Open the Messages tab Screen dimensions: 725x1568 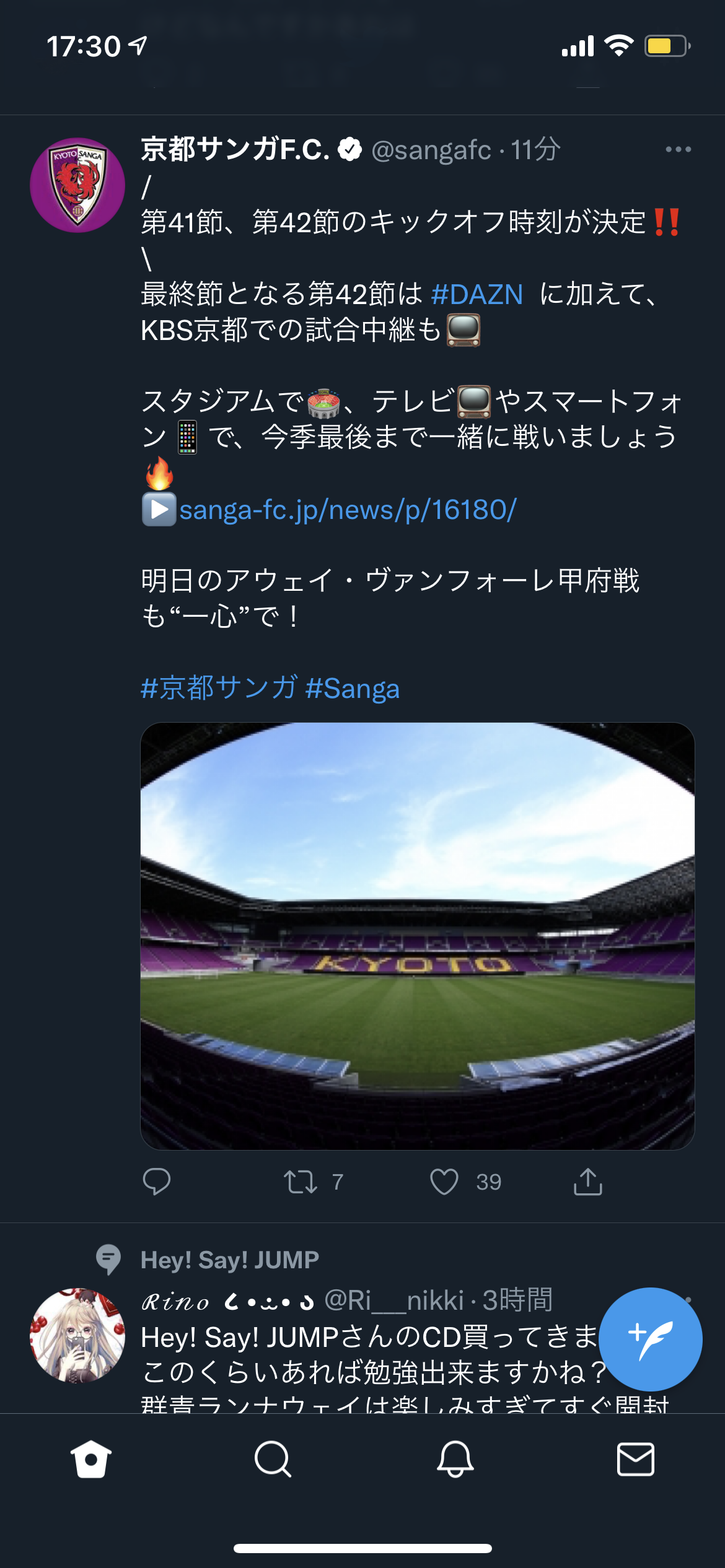point(635,1459)
